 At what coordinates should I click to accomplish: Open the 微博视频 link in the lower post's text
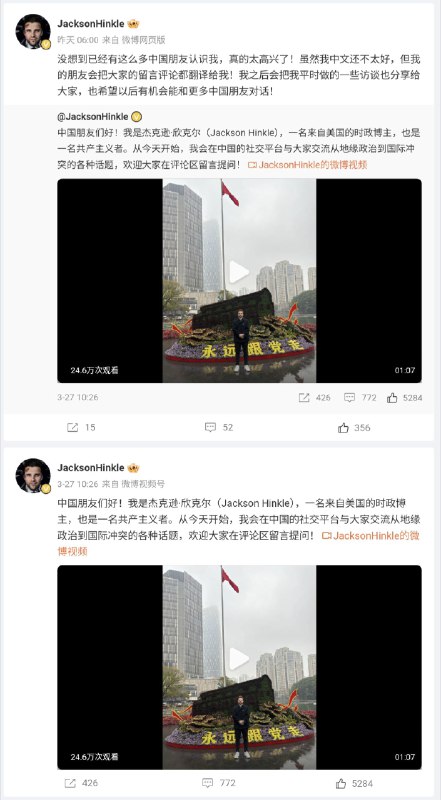[x=371, y=536]
